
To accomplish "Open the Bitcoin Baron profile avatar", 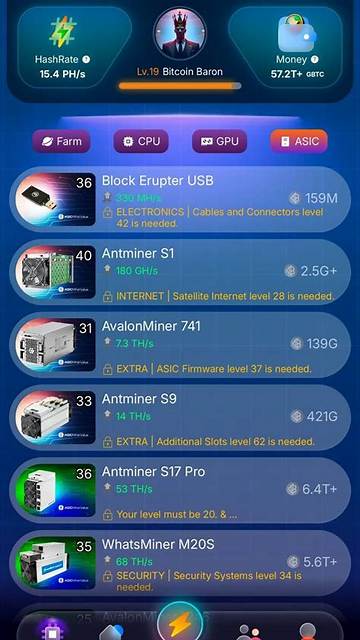I will [180, 33].
